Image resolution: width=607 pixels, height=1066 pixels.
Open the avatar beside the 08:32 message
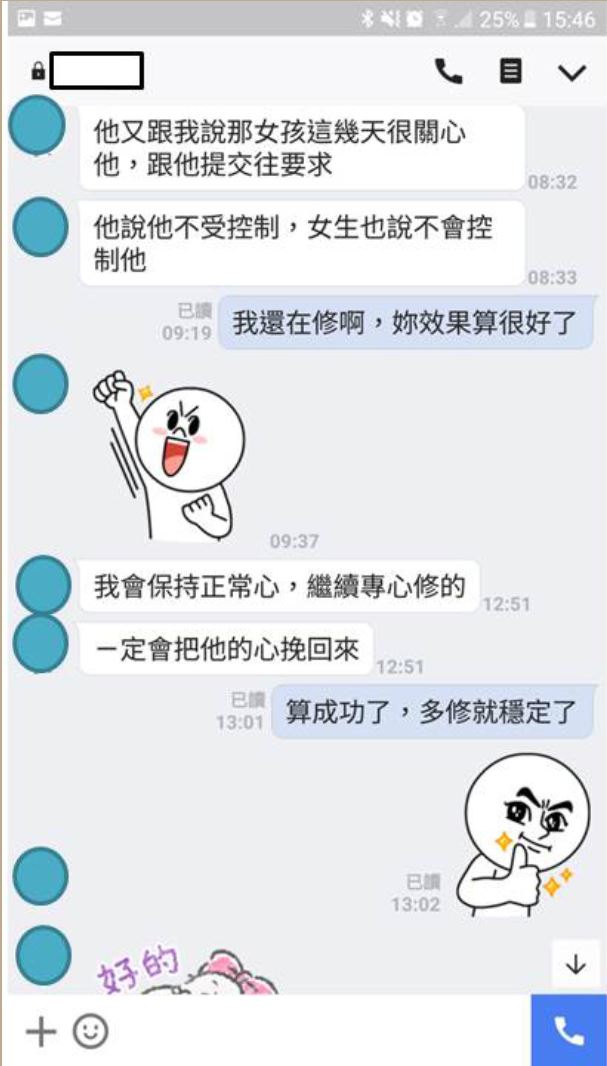37,125
